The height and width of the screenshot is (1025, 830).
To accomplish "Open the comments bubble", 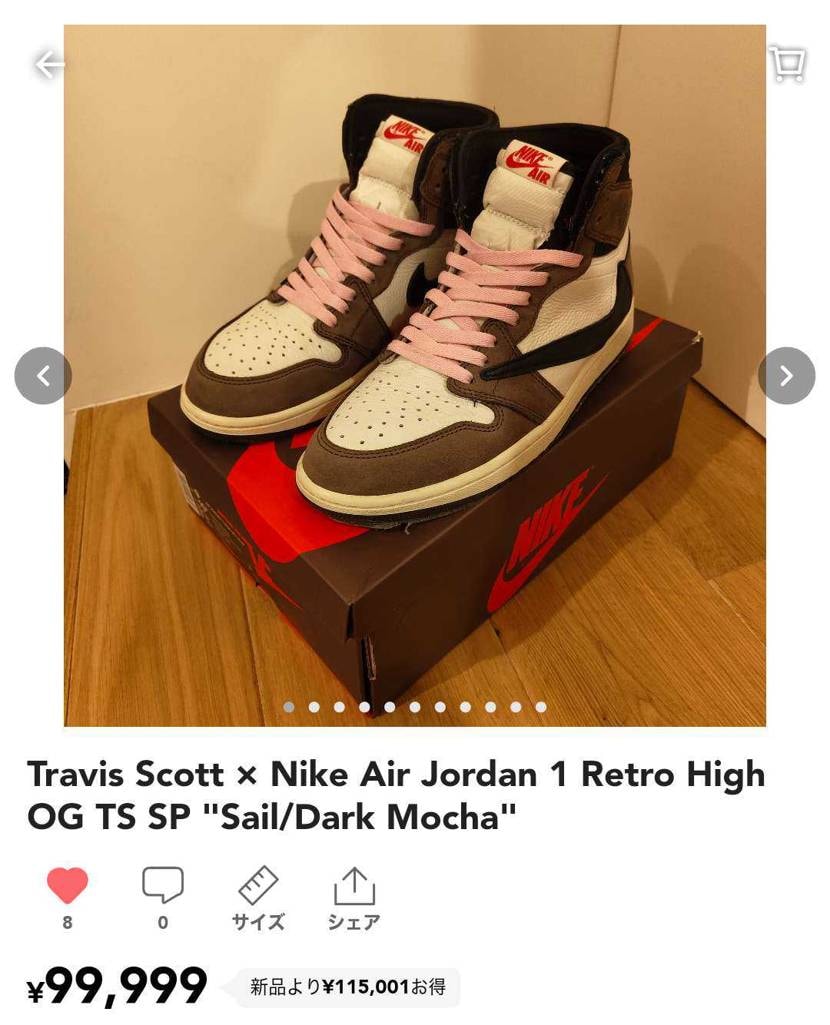I will (x=162, y=886).
